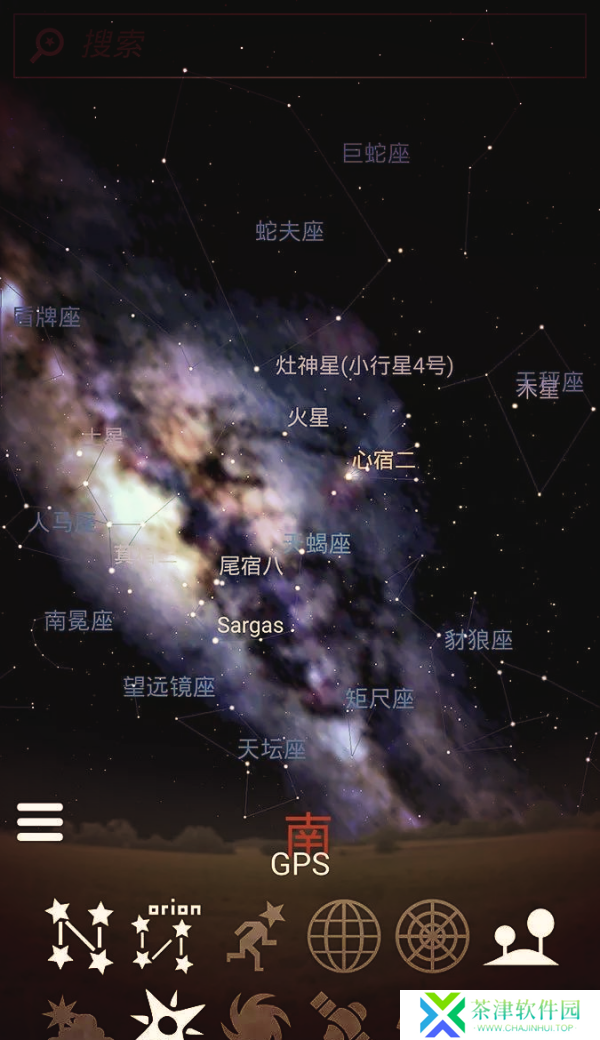Viewport: 600px width, 1040px height.
Task: Toggle the nebulae galaxy spiral icon
Action: [256, 1018]
